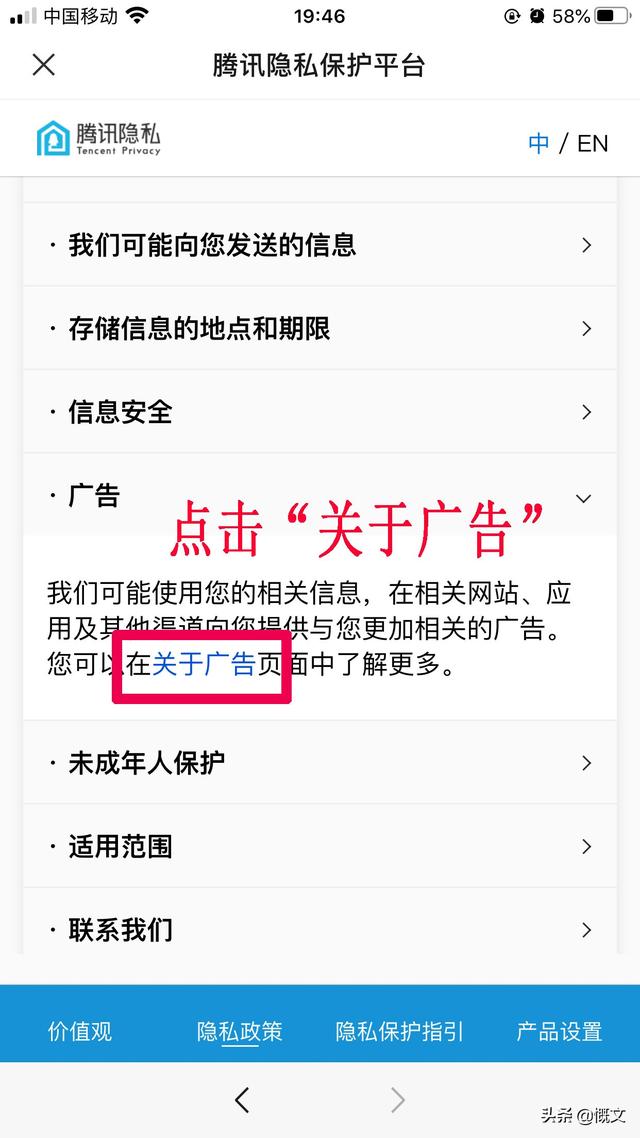Expand 联系我们 section

tap(320, 930)
